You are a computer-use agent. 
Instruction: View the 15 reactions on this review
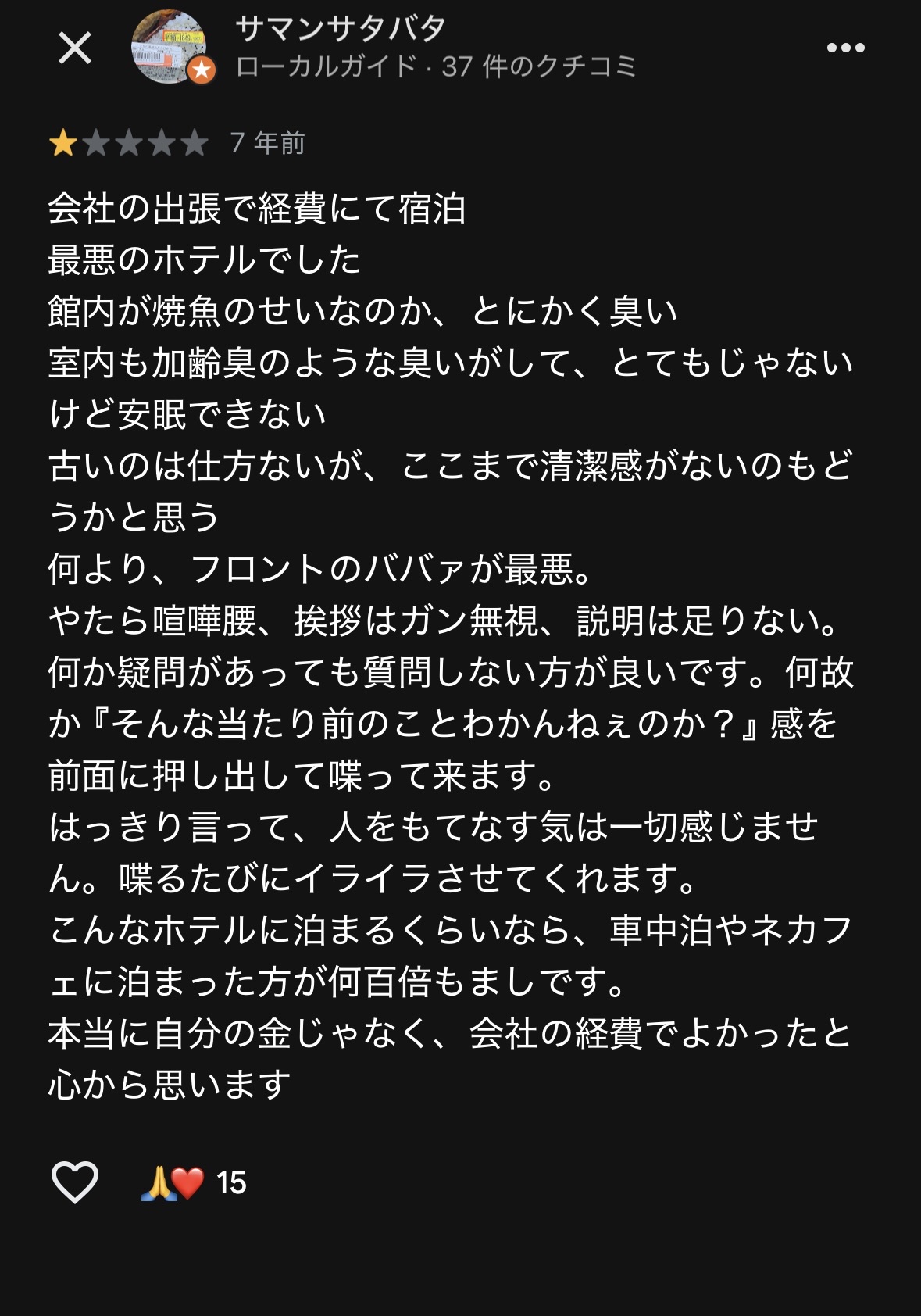195,1182
